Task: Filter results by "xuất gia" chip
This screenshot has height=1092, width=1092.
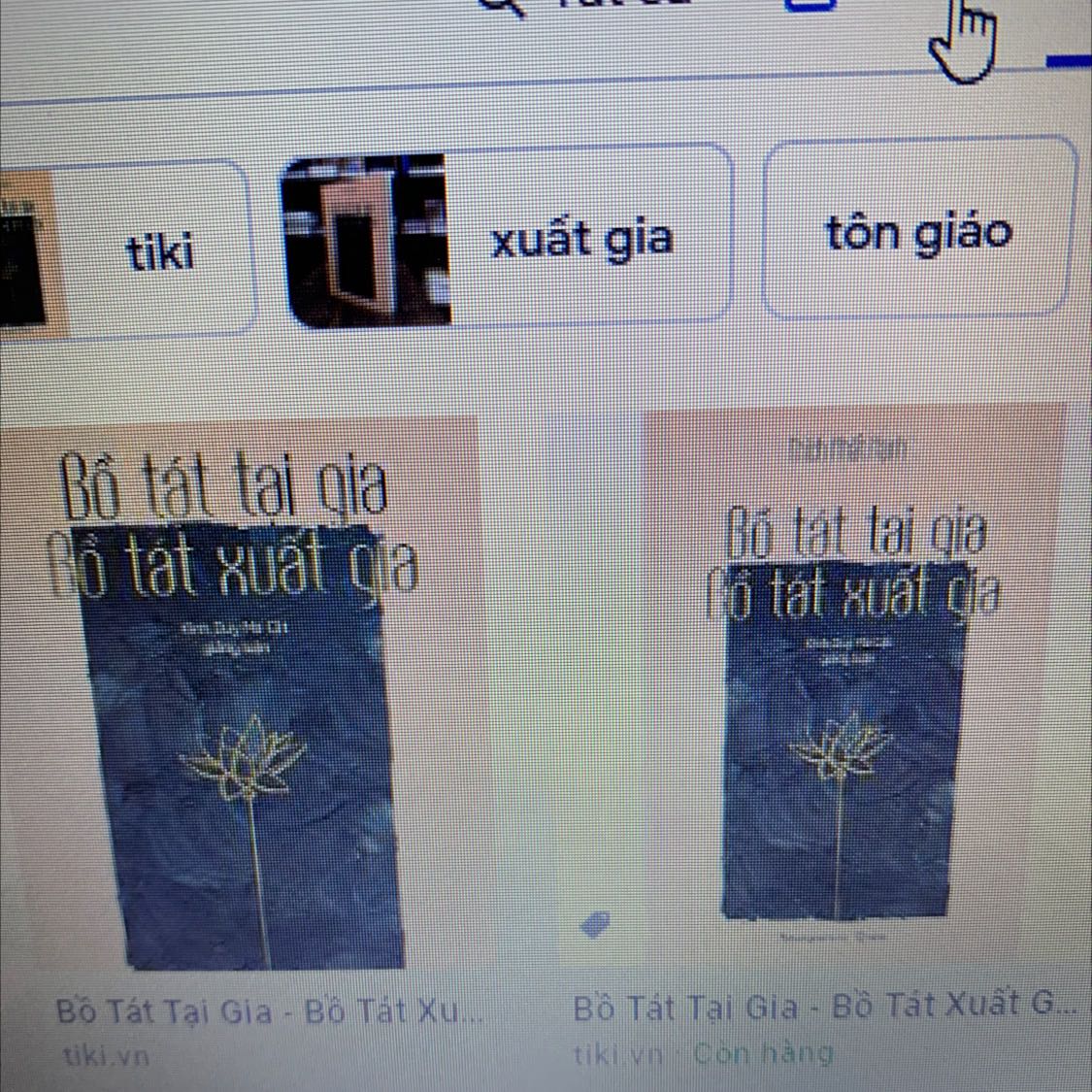Action: pos(579,239)
